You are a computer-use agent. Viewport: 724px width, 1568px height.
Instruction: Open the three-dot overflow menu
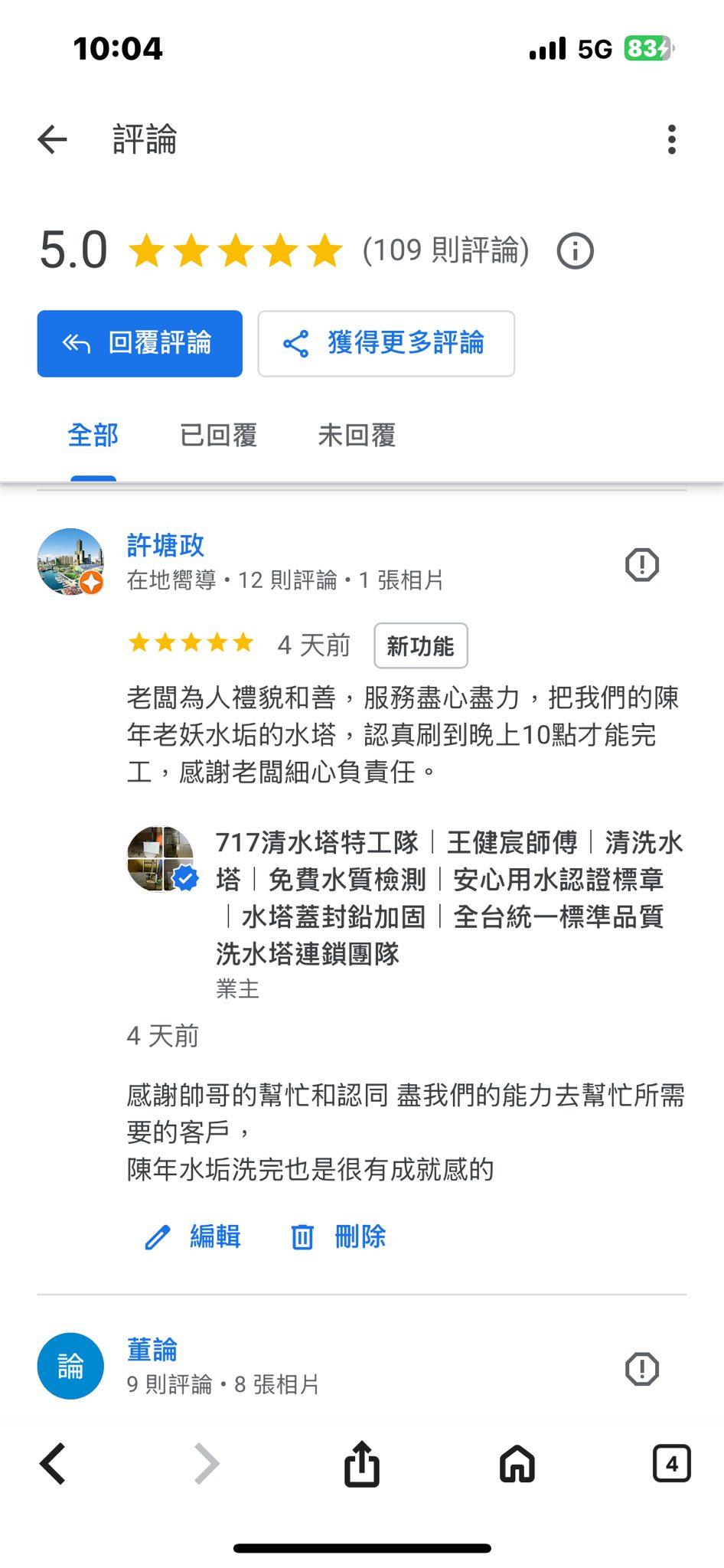pyautogui.click(x=671, y=139)
